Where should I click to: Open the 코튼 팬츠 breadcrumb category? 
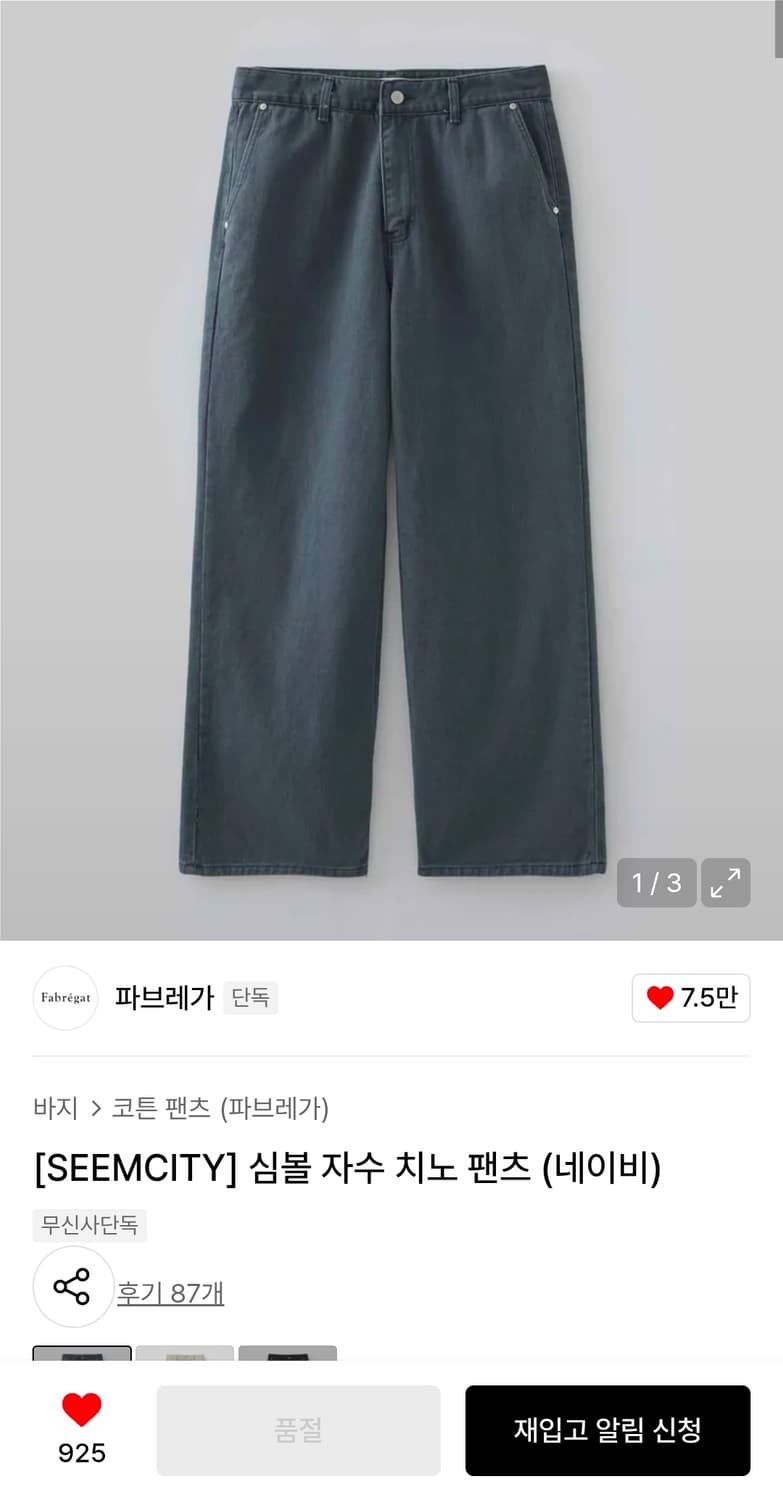[160, 1108]
